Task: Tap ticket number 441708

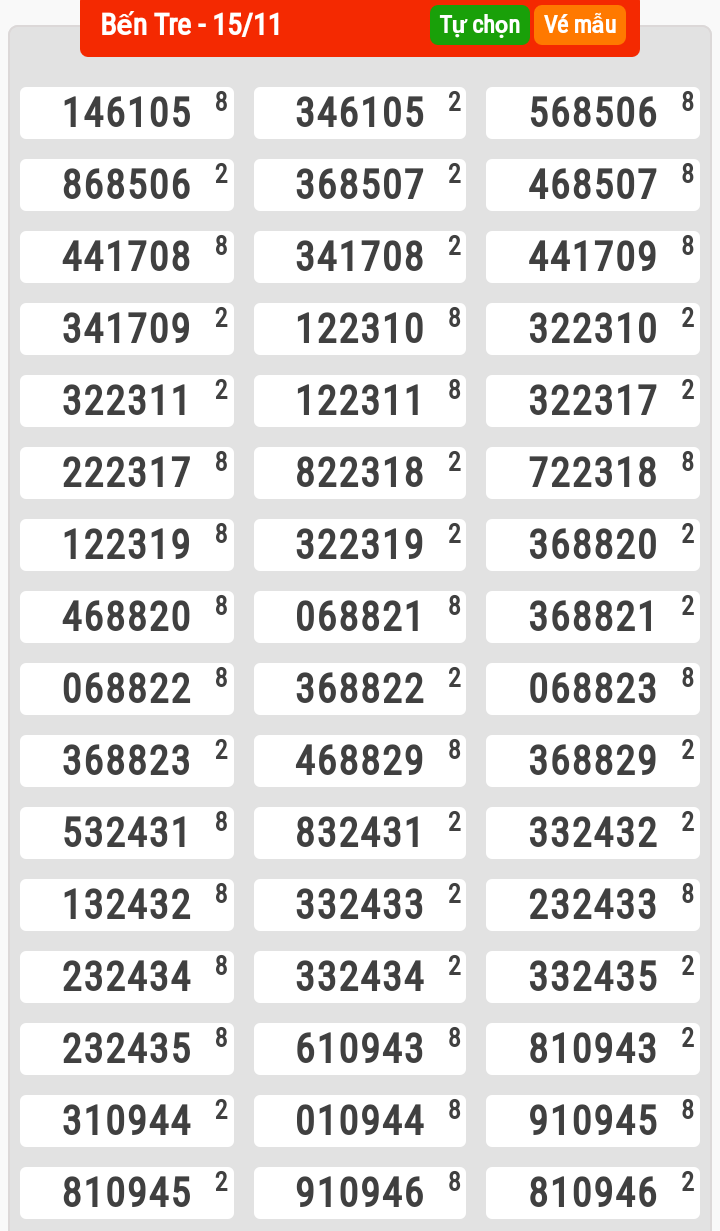Action: coord(127,257)
